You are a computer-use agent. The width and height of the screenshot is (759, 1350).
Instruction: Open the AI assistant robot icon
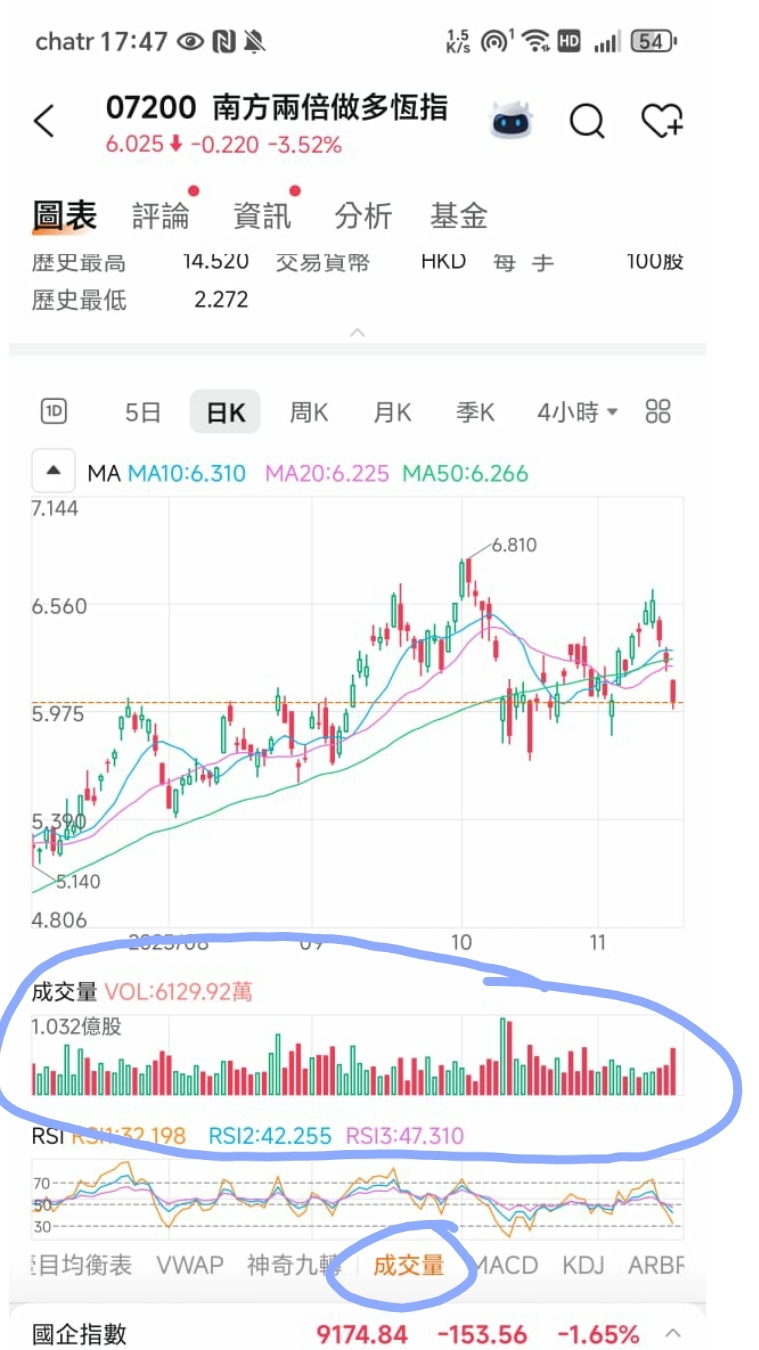click(x=512, y=118)
